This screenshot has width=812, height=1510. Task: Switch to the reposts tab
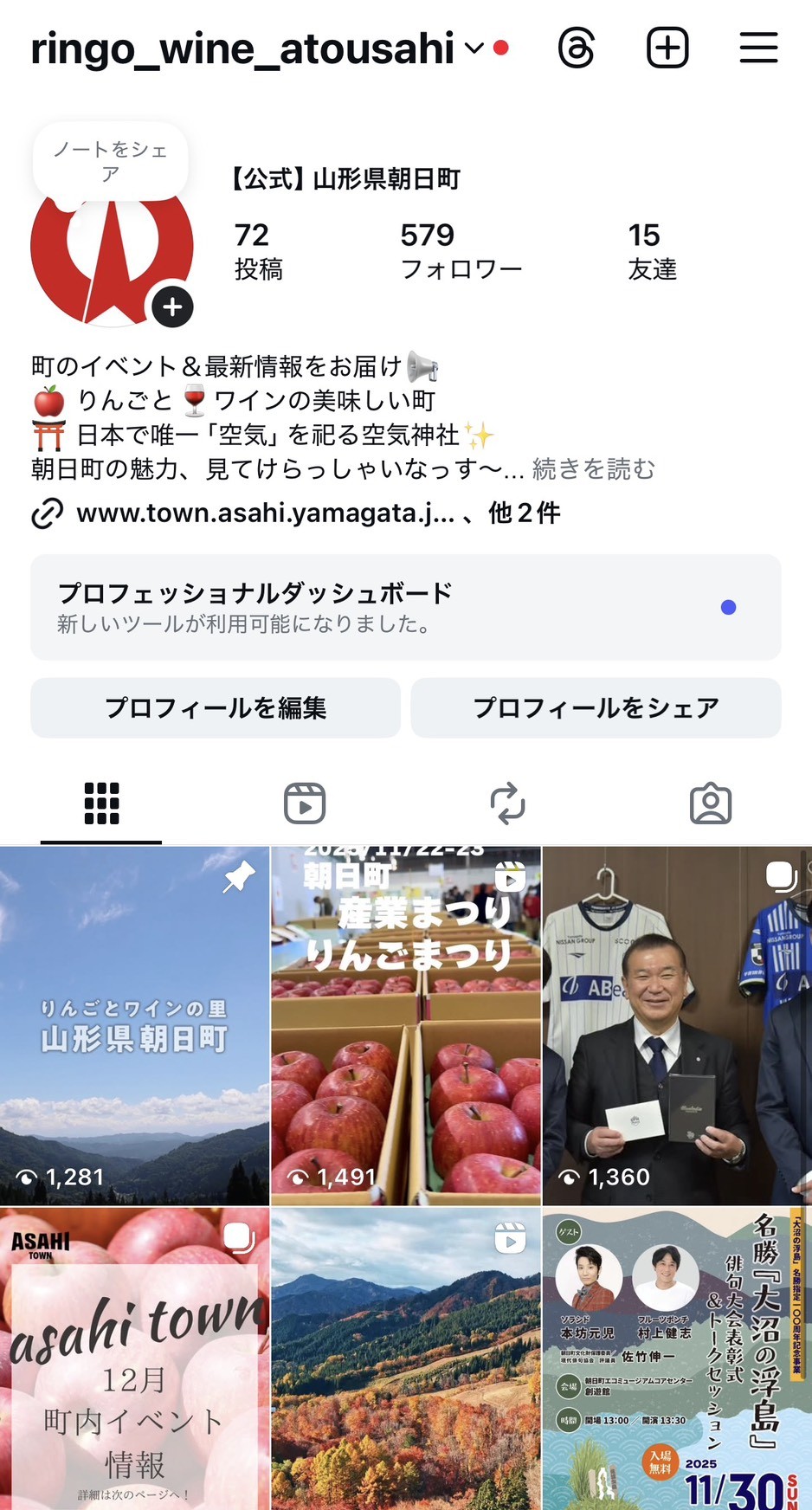(x=507, y=803)
